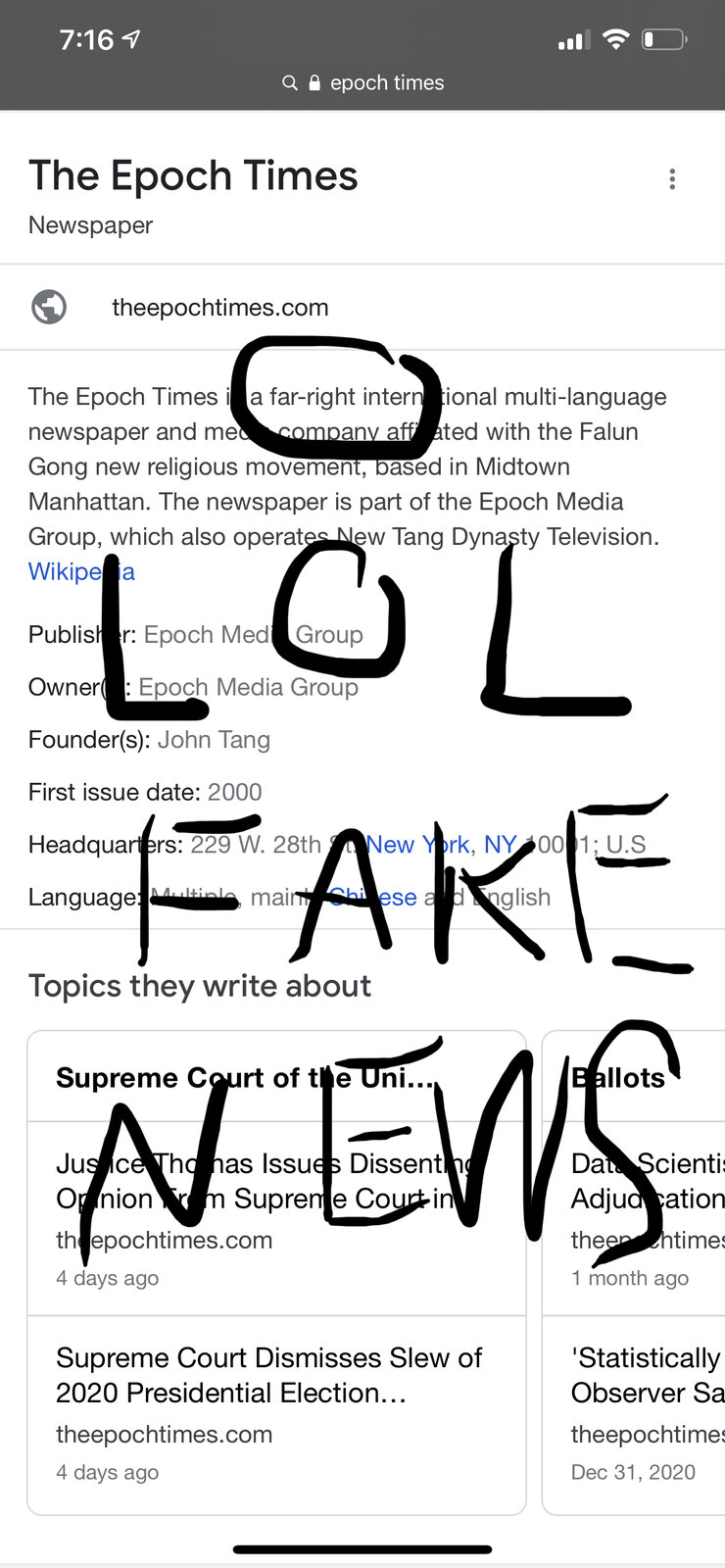The height and width of the screenshot is (1568, 725).
Task: Open the three-dot overflow menu
Action: click(x=672, y=179)
